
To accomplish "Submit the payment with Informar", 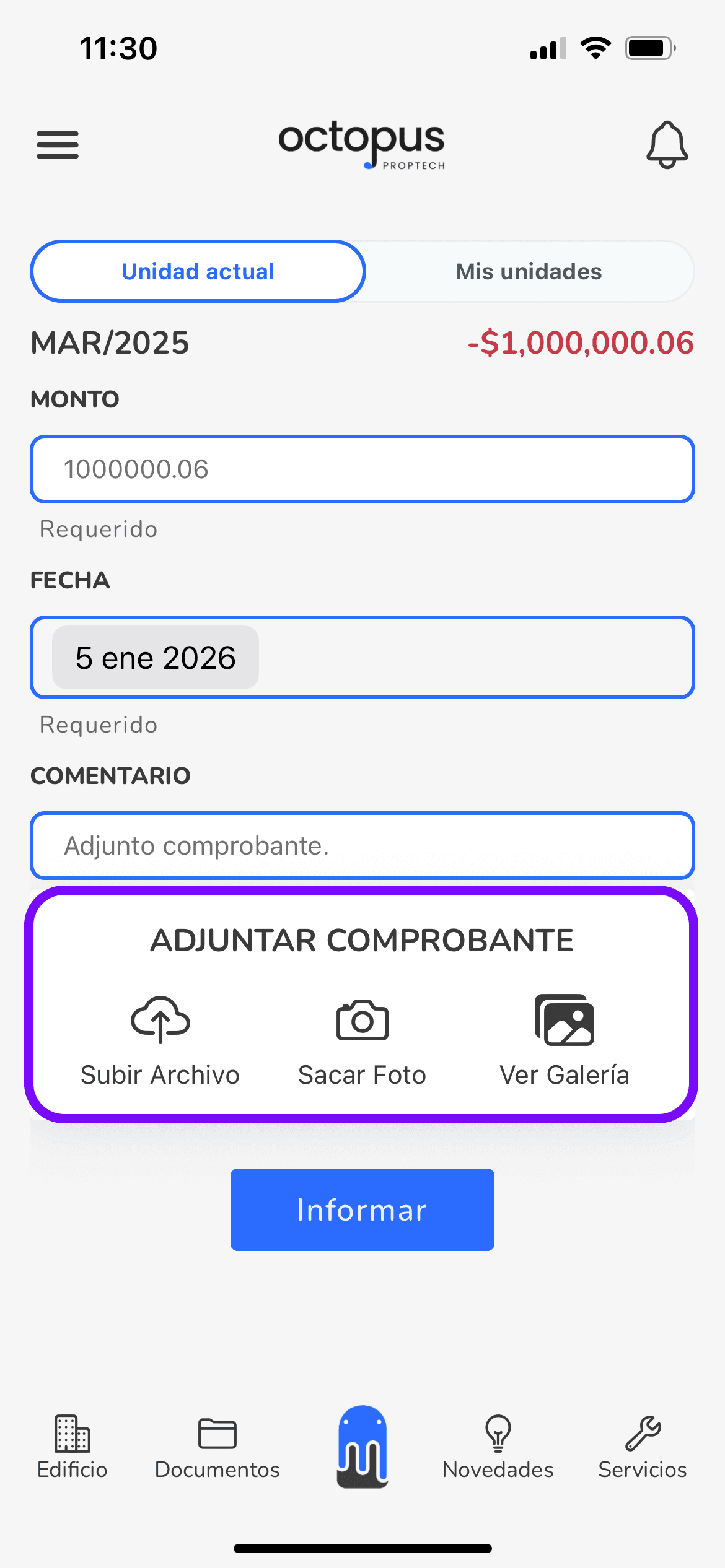I will [x=362, y=1209].
